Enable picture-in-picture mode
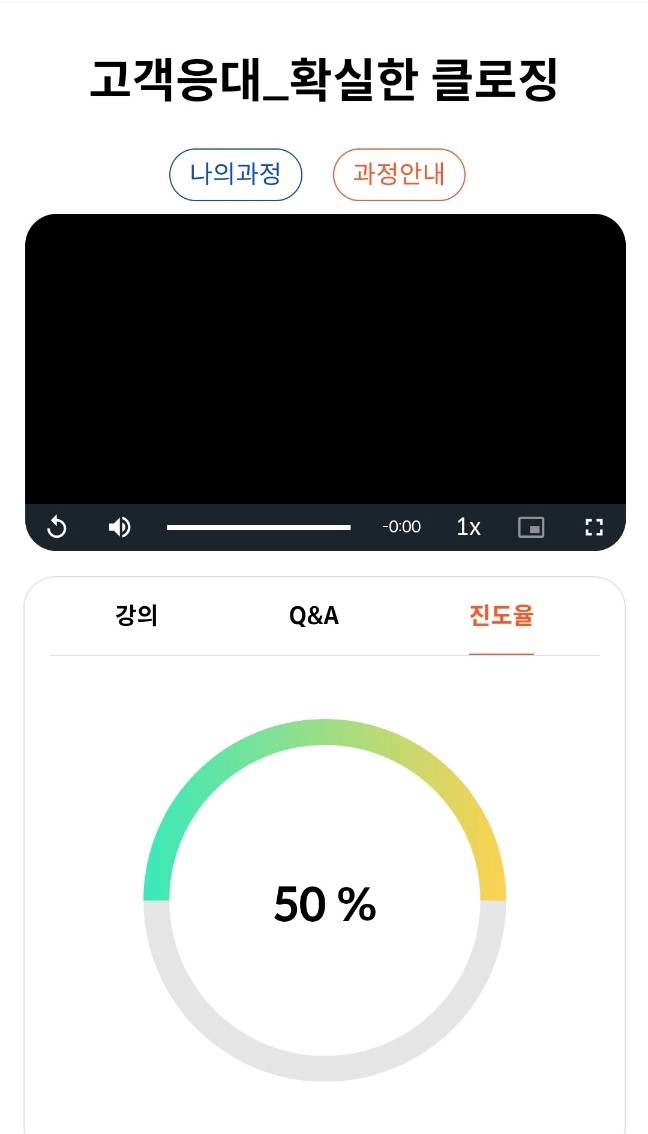The image size is (648, 1134). click(x=531, y=527)
